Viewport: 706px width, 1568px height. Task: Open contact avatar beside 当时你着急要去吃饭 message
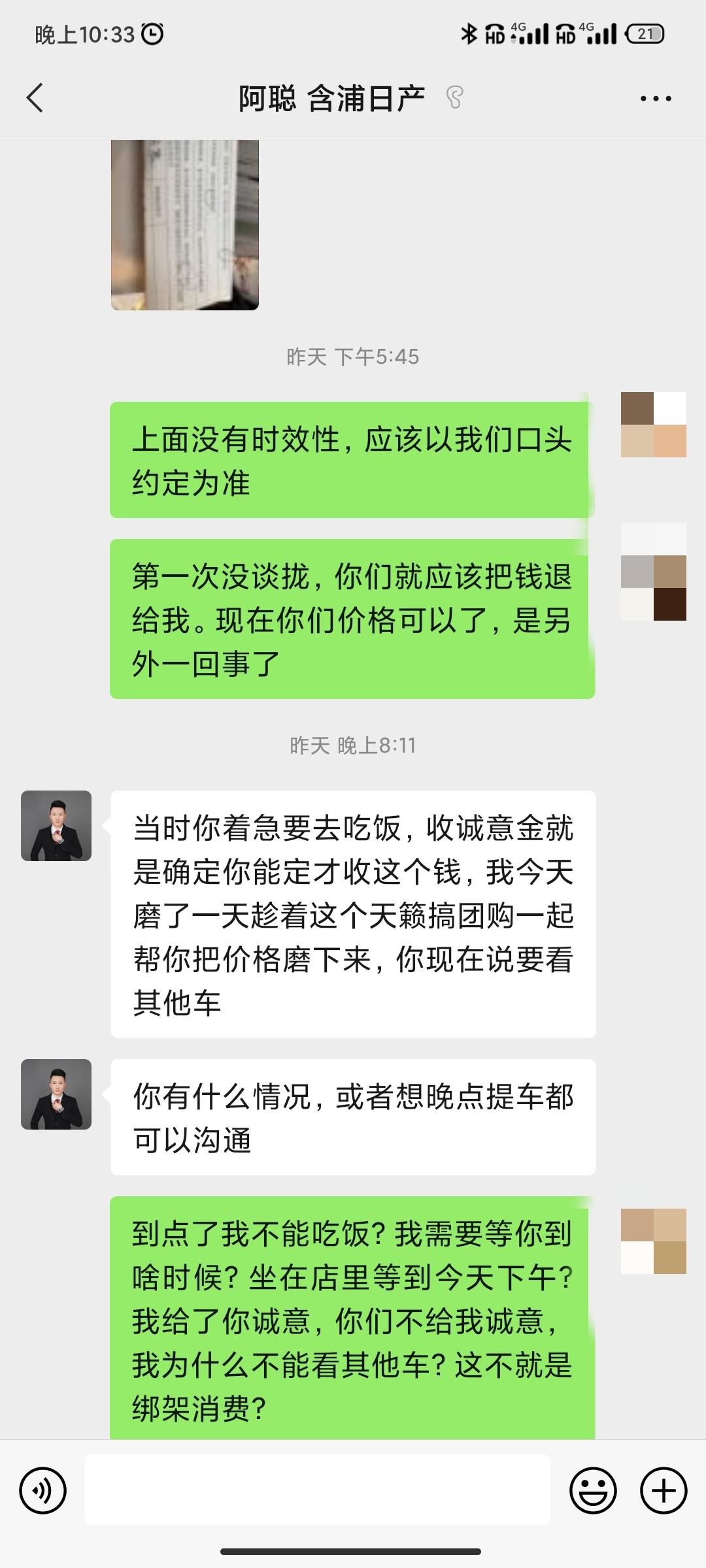pyautogui.click(x=56, y=826)
